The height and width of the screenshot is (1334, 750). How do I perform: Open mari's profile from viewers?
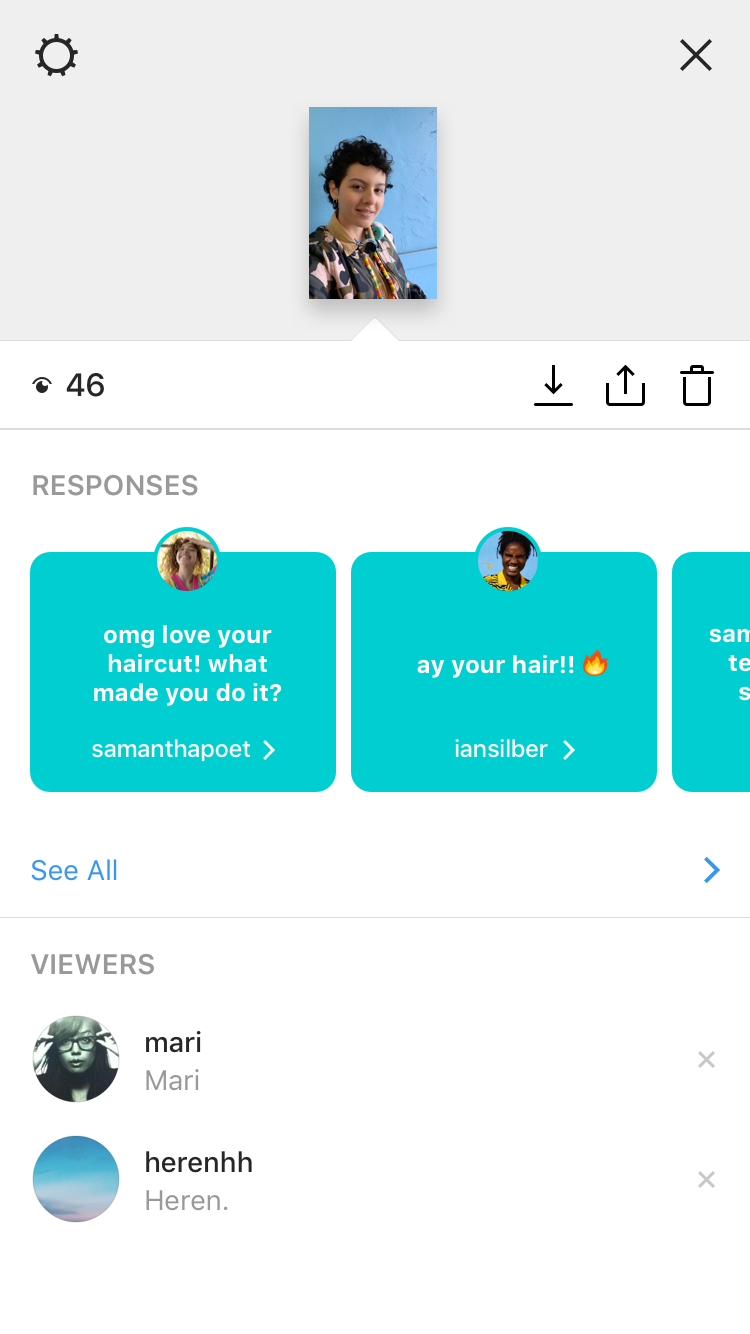(x=173, y=1059)
